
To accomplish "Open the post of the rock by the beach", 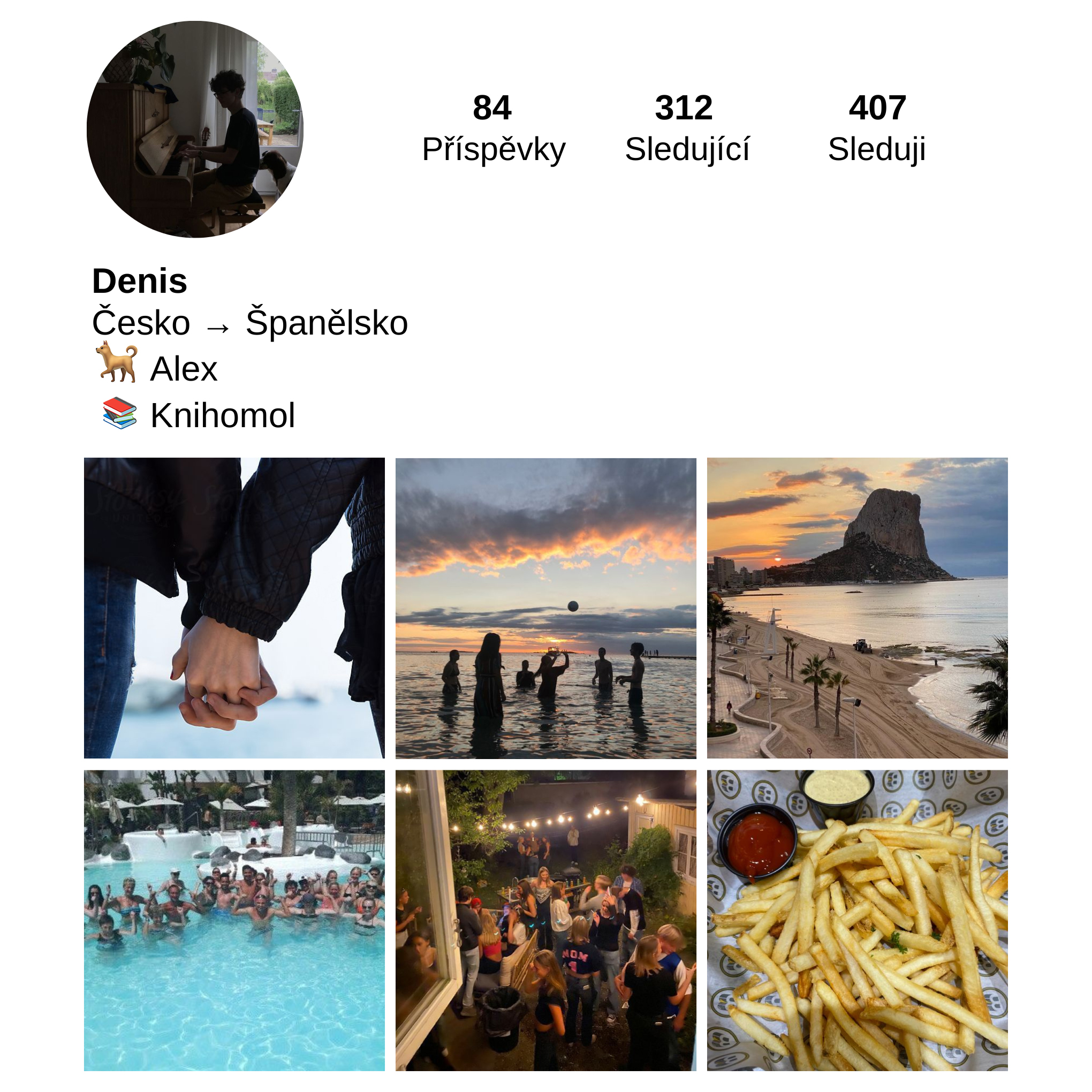I will point(857,608).
